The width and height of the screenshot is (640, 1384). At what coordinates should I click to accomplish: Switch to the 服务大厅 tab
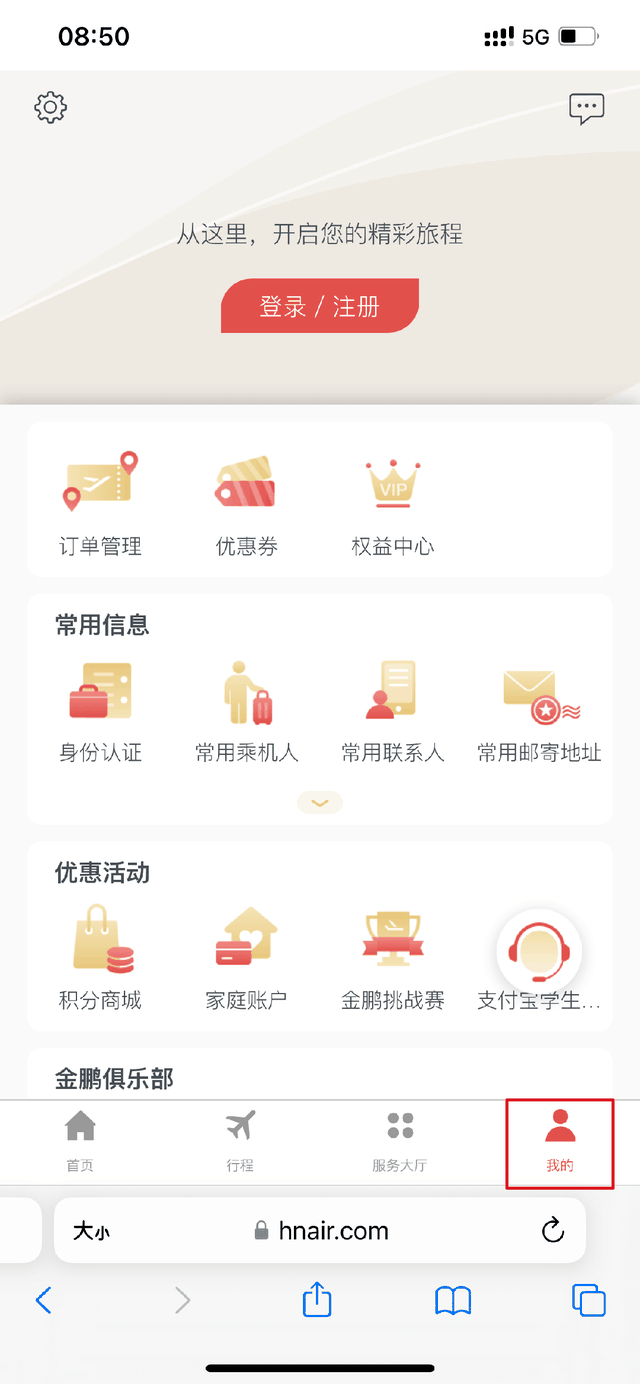[x=400, y=1142]
